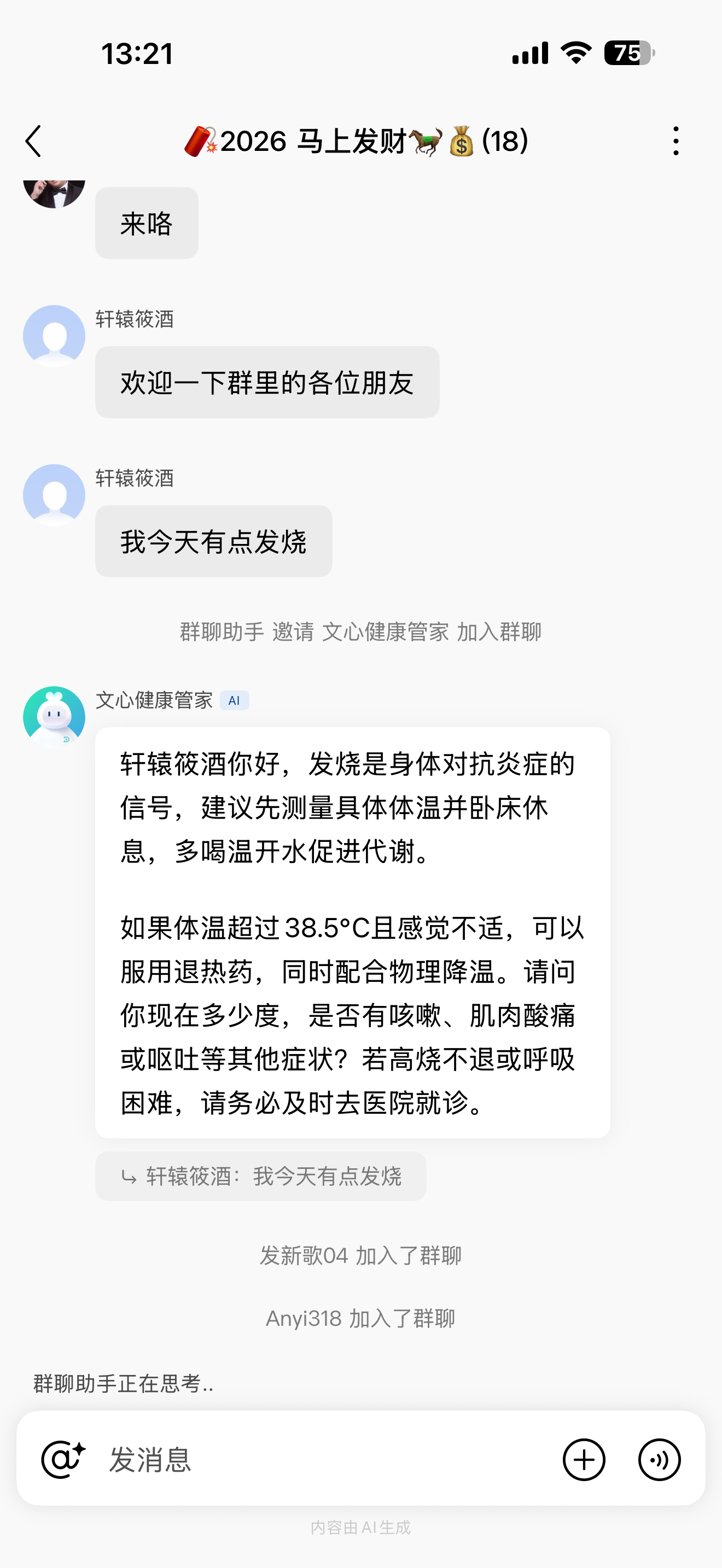
Task: Tap the group title 2026 马上发财
Action: (x=356, y=141)
